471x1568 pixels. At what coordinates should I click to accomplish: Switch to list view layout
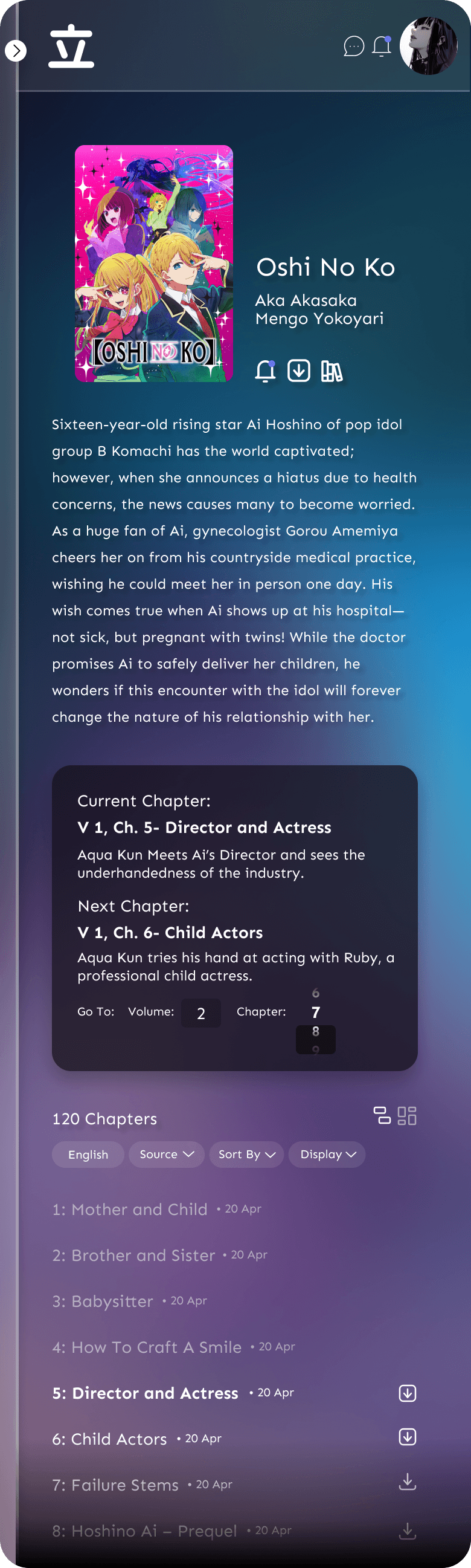click(x=382, y=1116)
